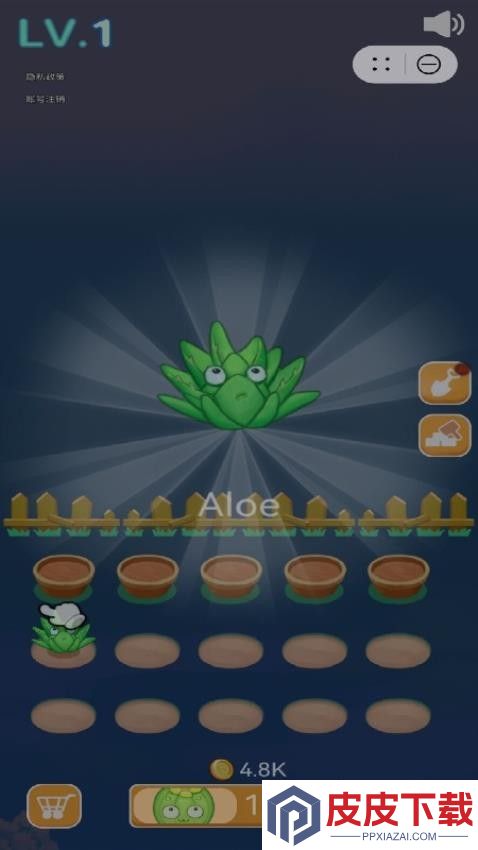
Task: Tap the aloe plant on the plot
Action: coord(63,636)
